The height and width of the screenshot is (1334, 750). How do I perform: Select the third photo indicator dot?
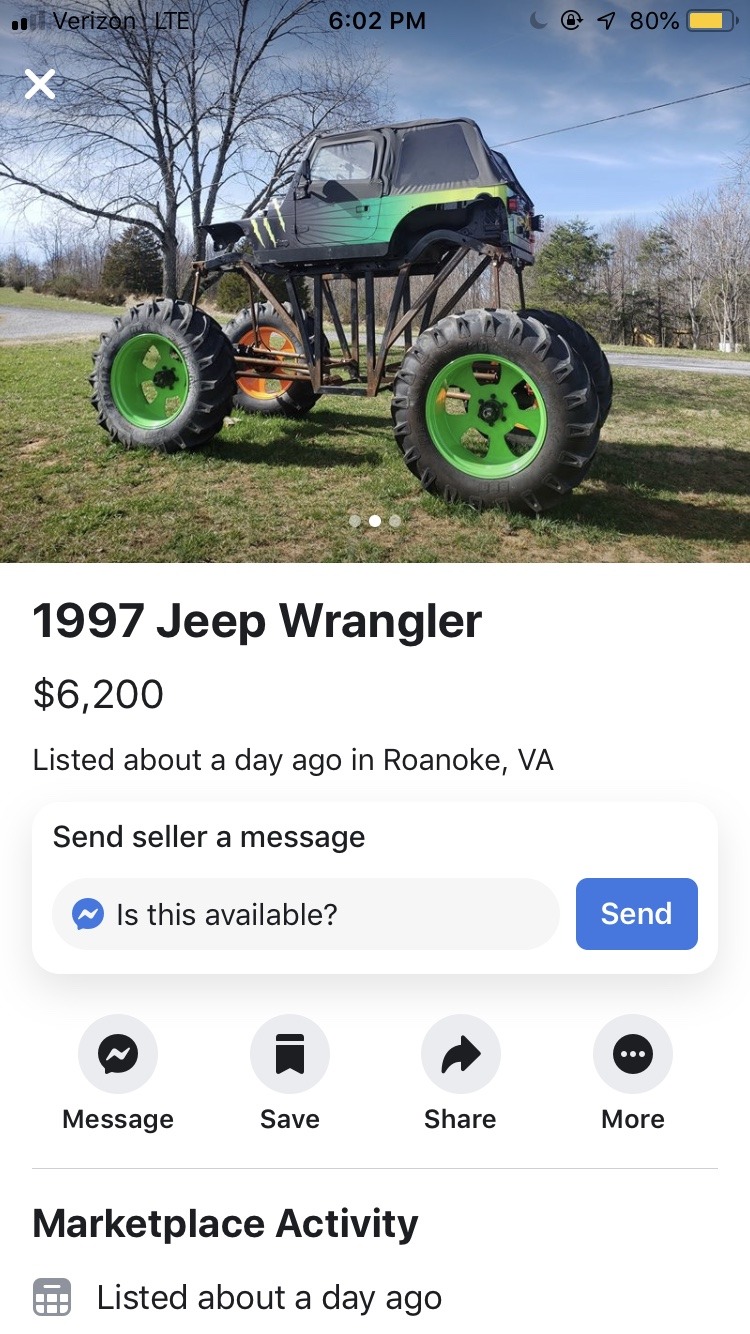[x=395, y=521]
